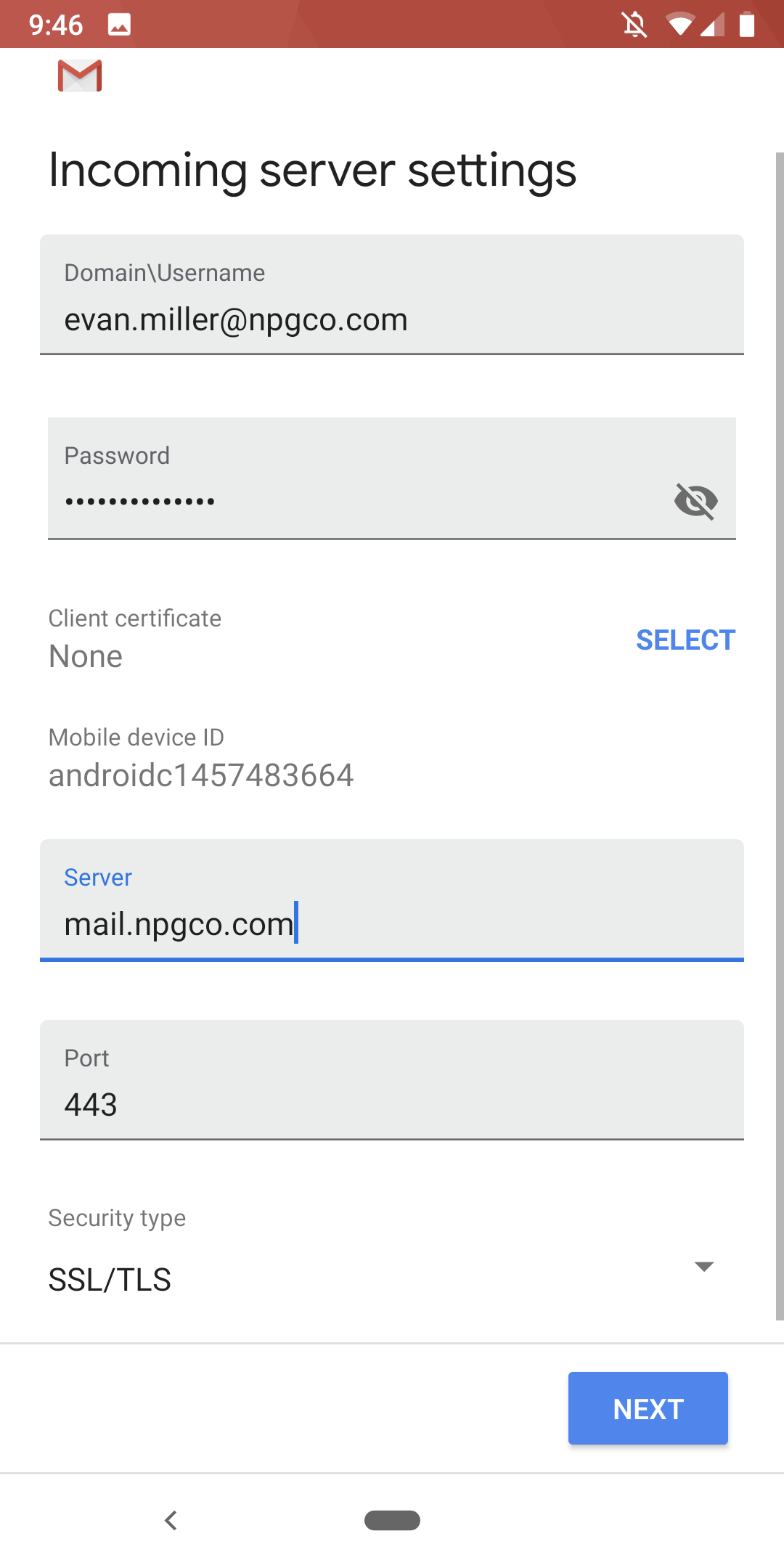
Task: Continue with the NEXT button
Action: 648,1408
